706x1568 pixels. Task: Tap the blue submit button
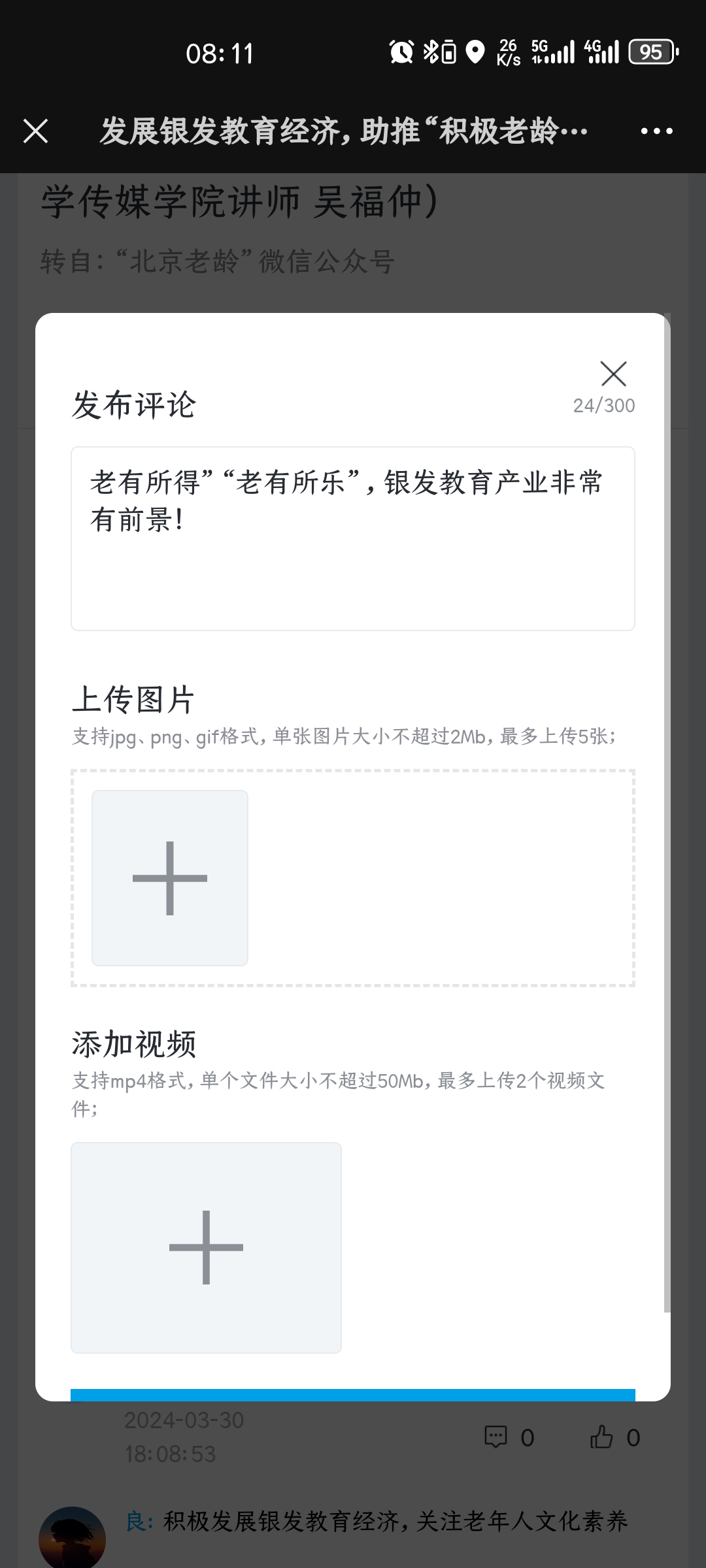pos(353,1394)
